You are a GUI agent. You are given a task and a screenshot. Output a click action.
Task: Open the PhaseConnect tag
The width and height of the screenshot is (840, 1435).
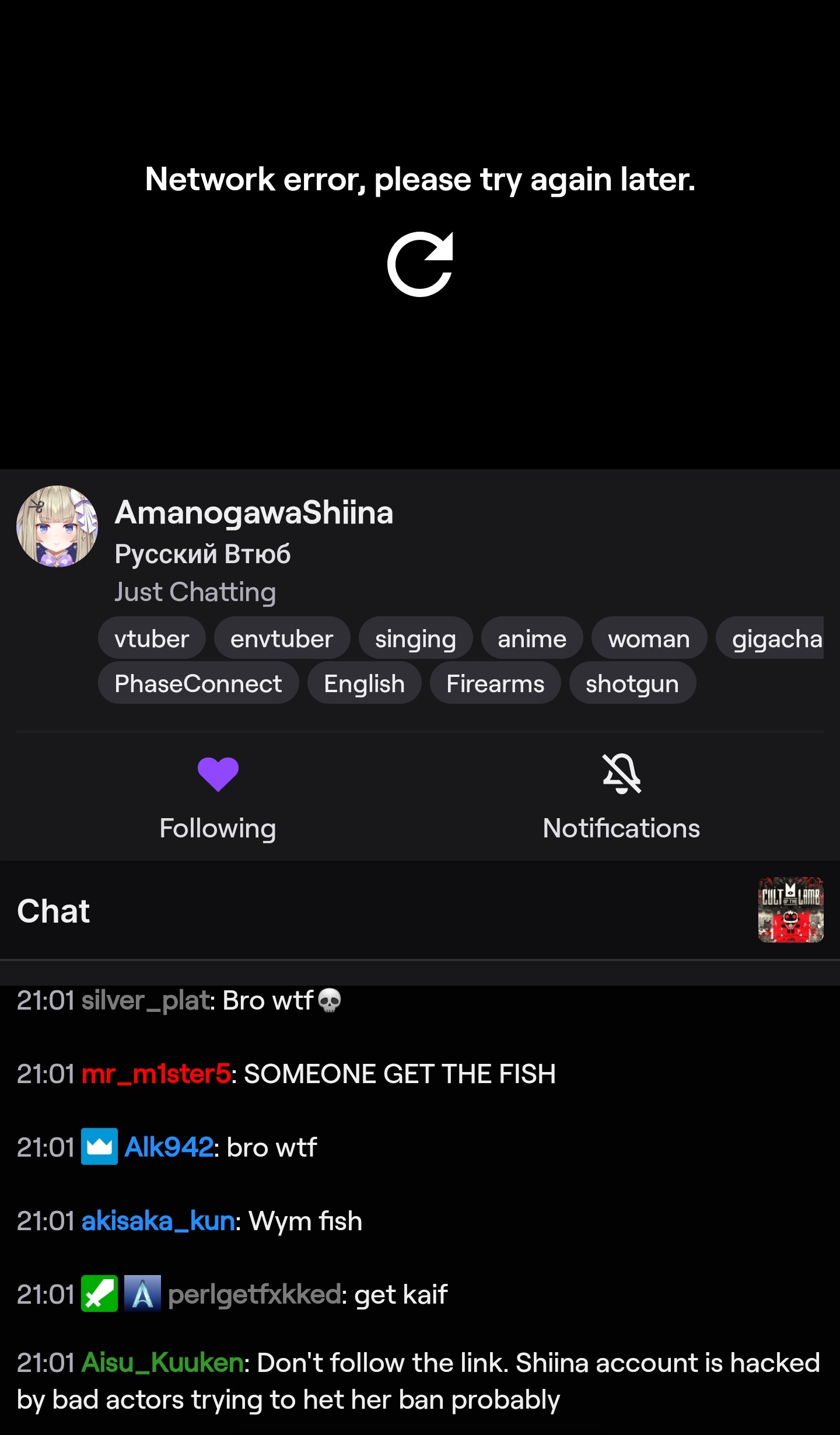198,683
